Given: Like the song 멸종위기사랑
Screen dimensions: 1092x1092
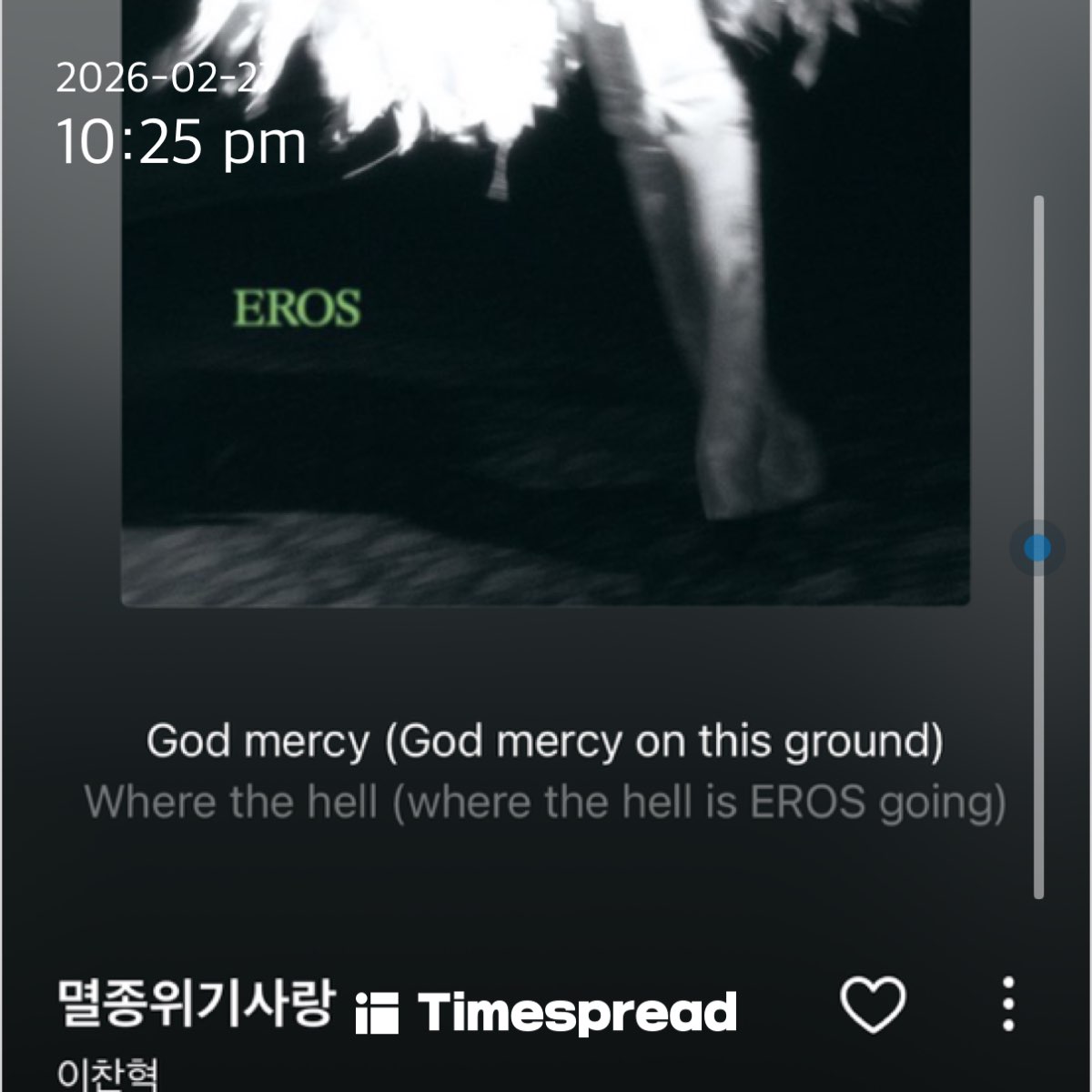Looking at the screenshot, I should [x=873, y=1005].
